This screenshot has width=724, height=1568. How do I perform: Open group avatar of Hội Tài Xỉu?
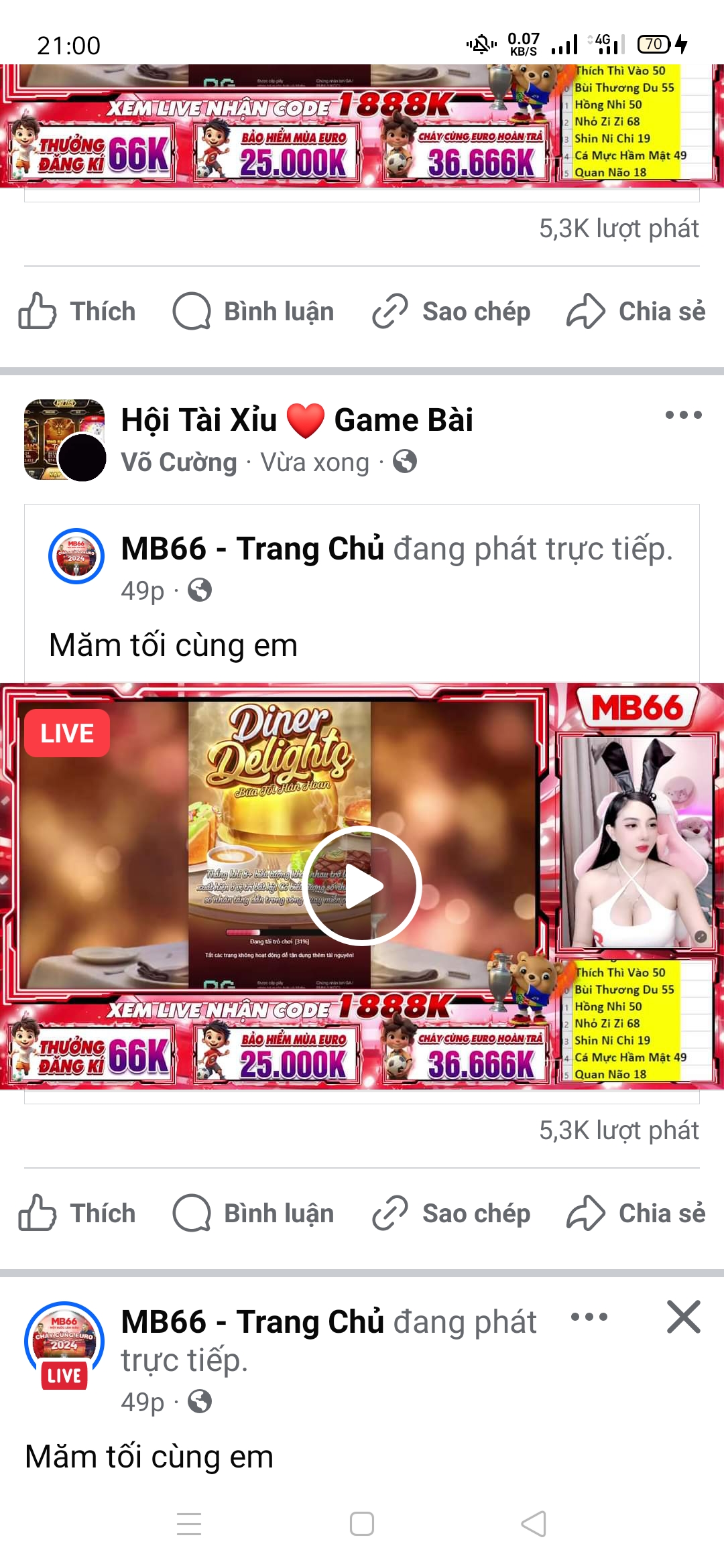click(64, 440)
